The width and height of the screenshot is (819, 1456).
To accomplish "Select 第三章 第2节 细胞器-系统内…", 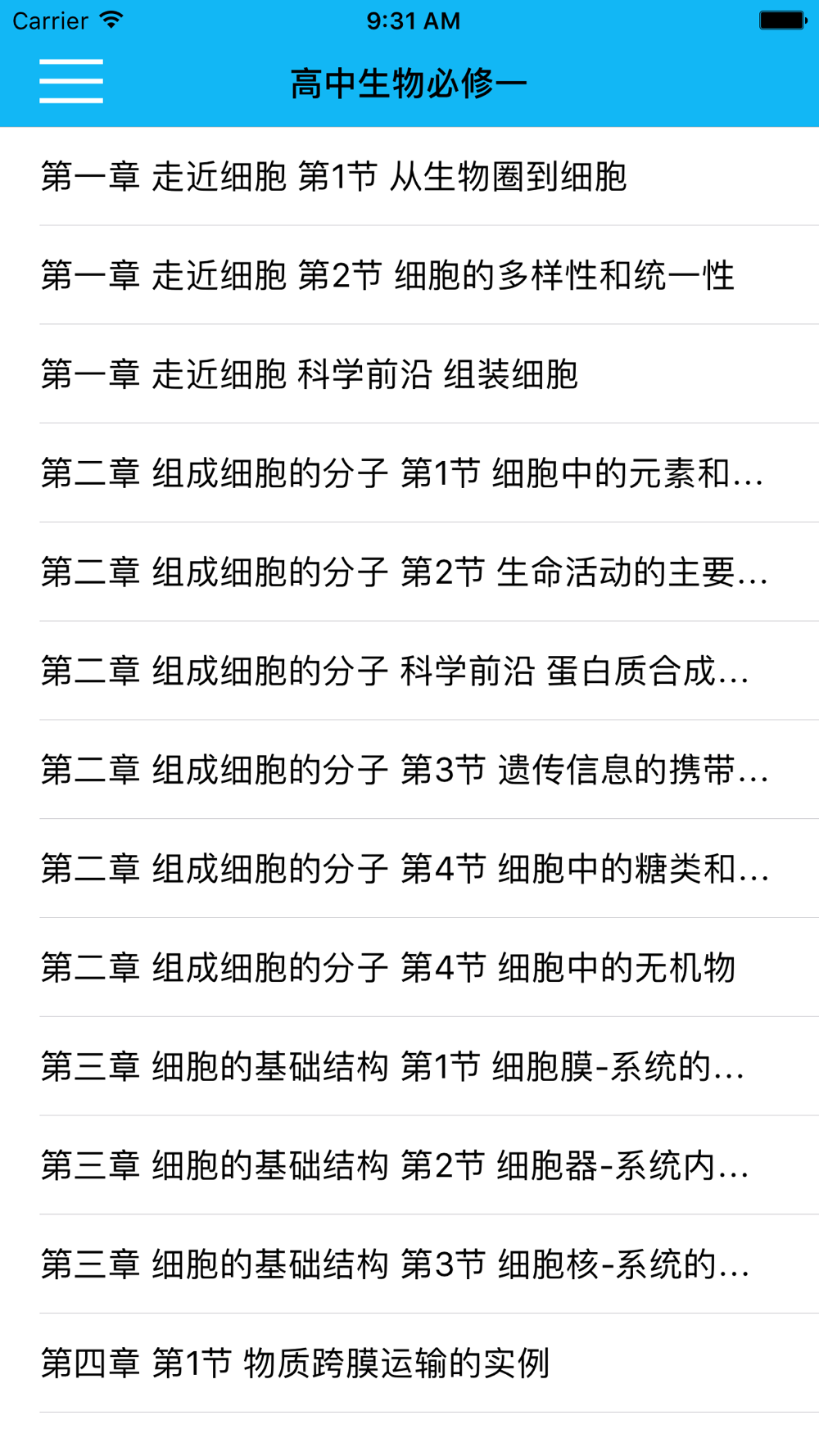I will point(409,1165).
